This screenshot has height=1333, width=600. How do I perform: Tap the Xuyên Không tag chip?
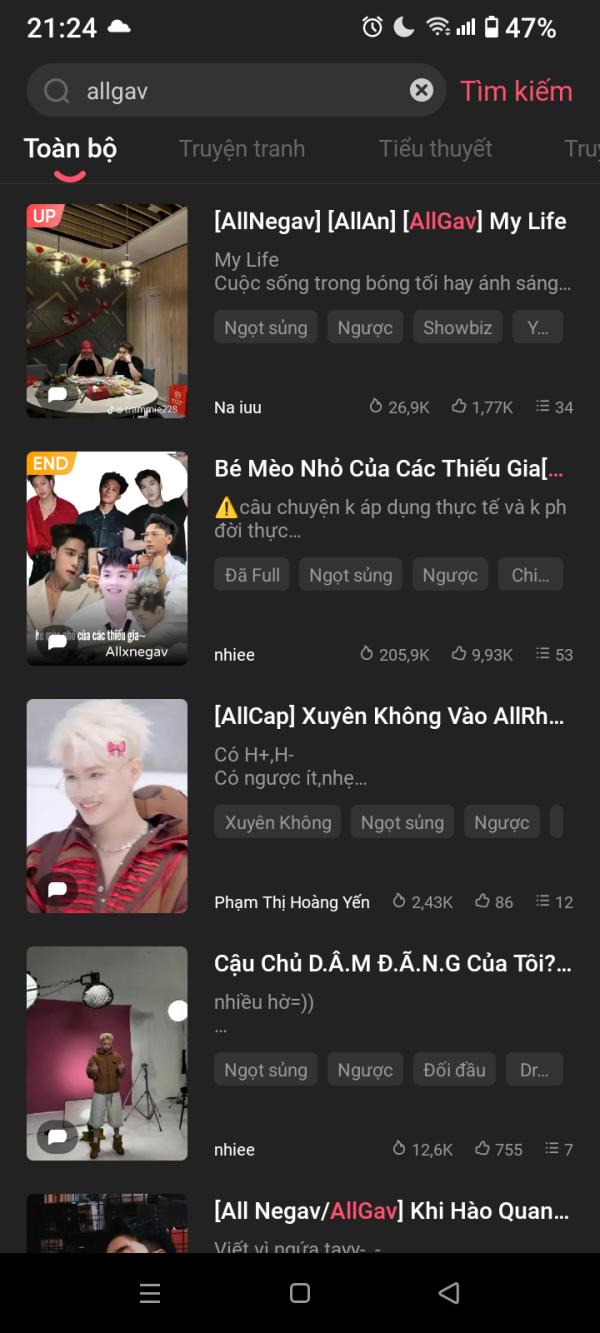[278, 822]
